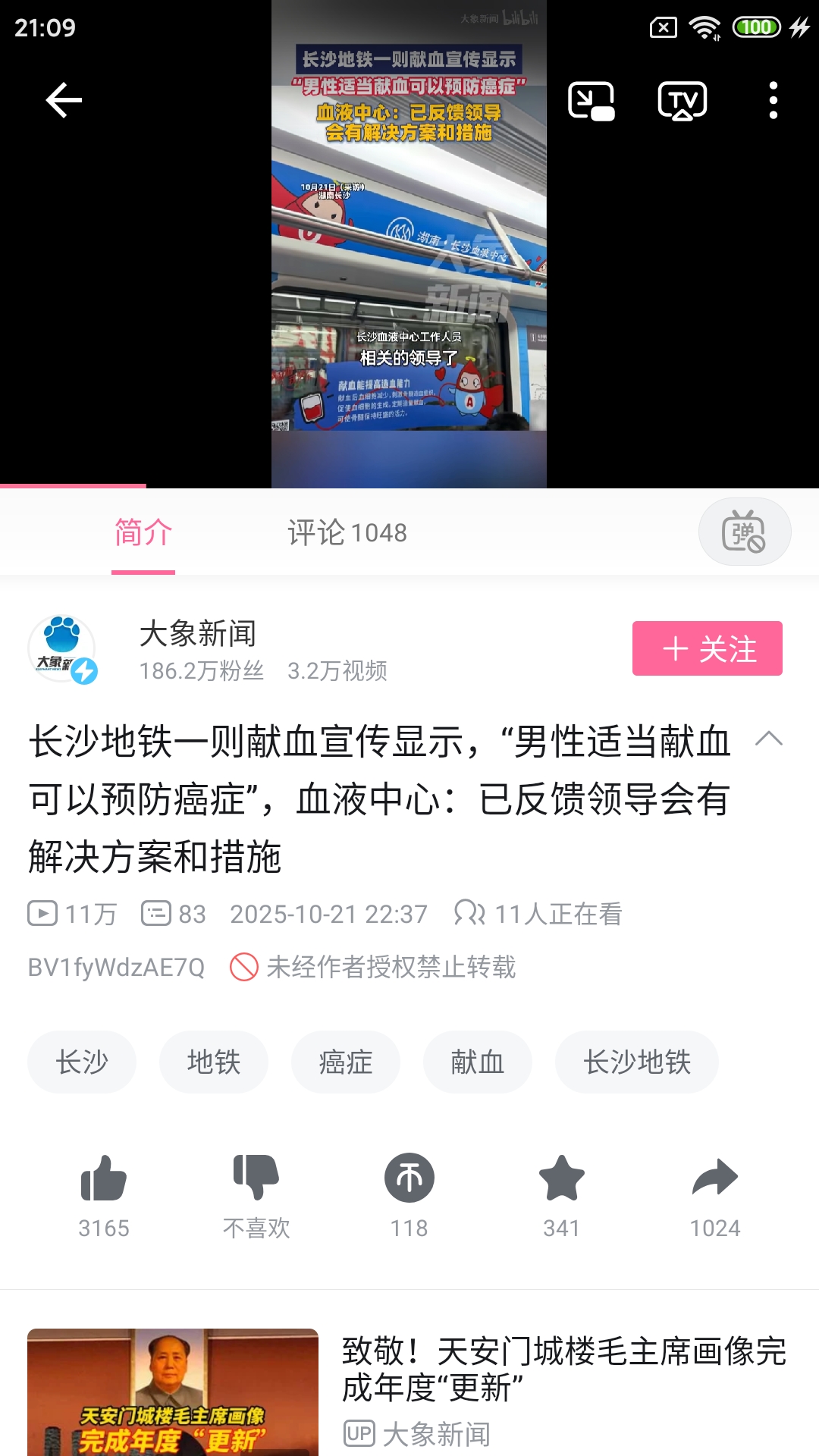Give coins to this video
Viewport: 819px width, 1456px height.
coord(409,1179)
